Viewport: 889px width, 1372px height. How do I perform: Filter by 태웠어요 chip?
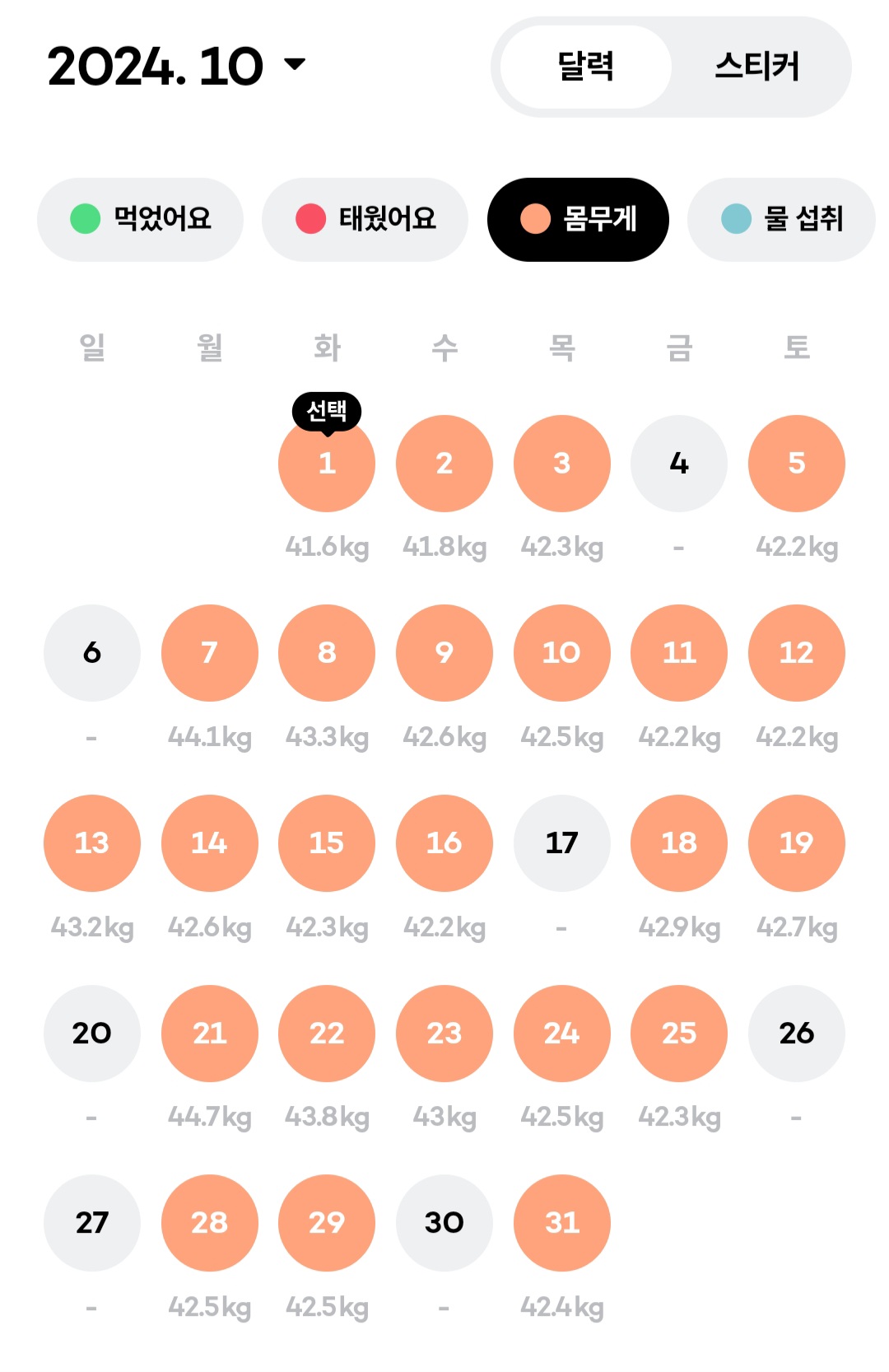coord(365,219)
